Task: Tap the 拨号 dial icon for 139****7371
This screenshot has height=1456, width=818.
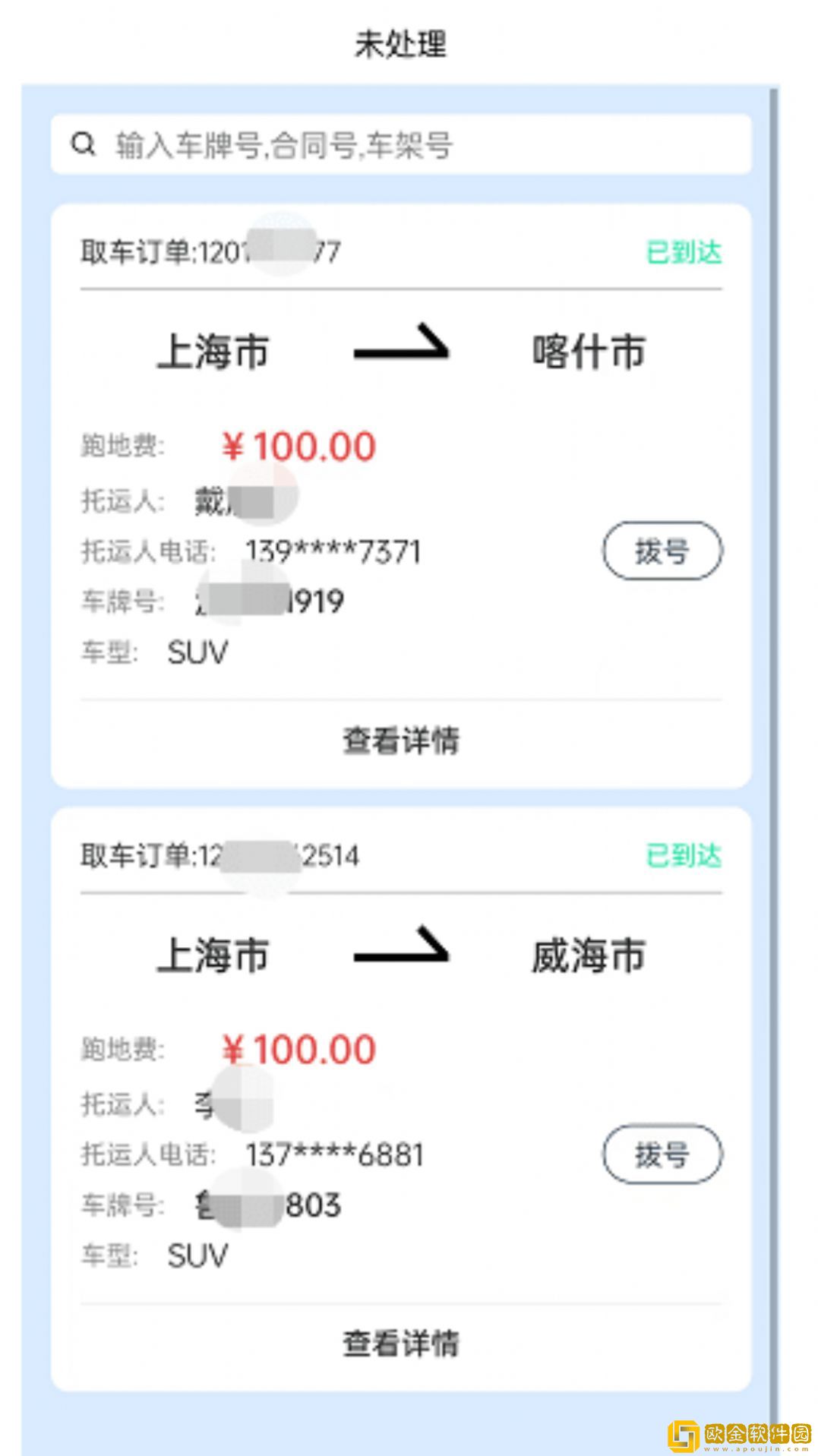Action: tap(662, 552)
